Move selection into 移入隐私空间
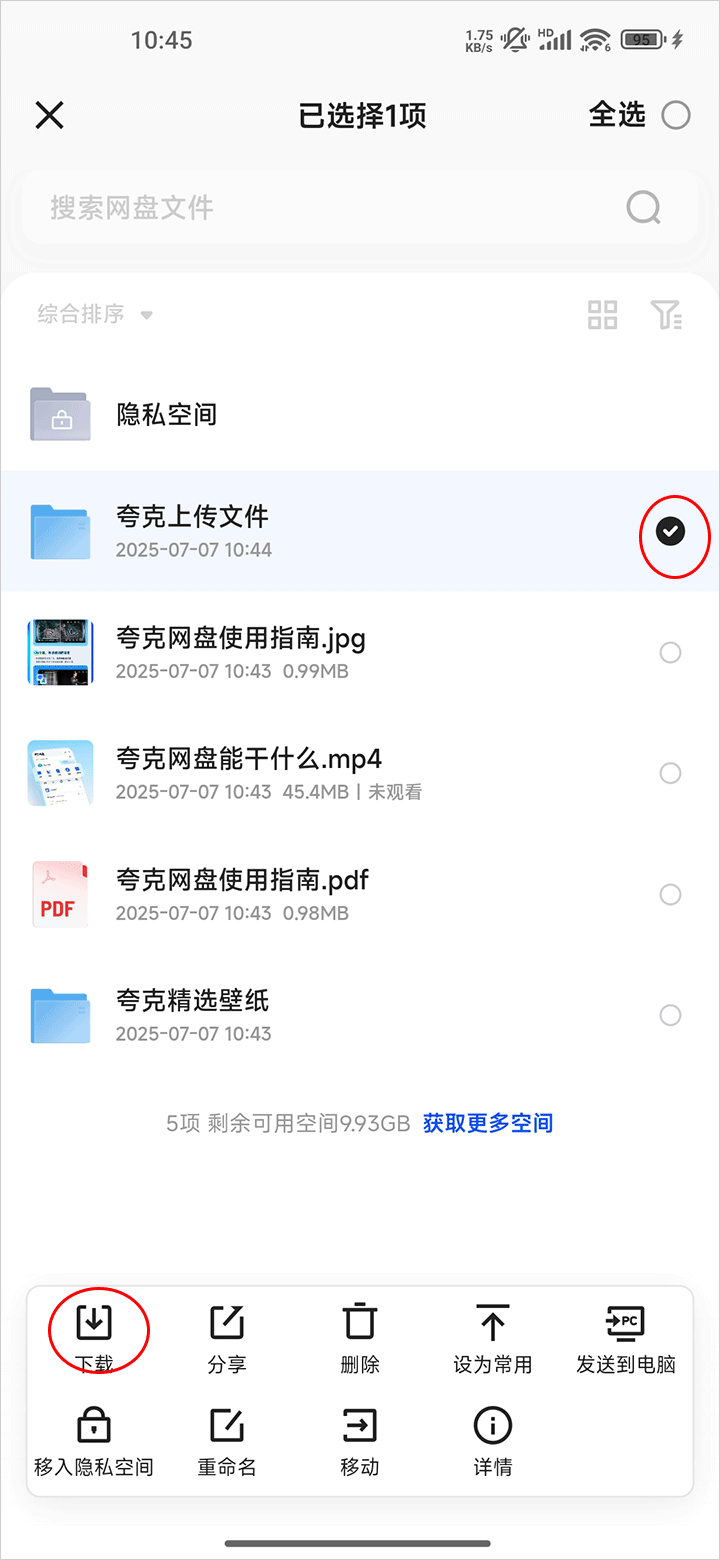 click(94, 1440)
